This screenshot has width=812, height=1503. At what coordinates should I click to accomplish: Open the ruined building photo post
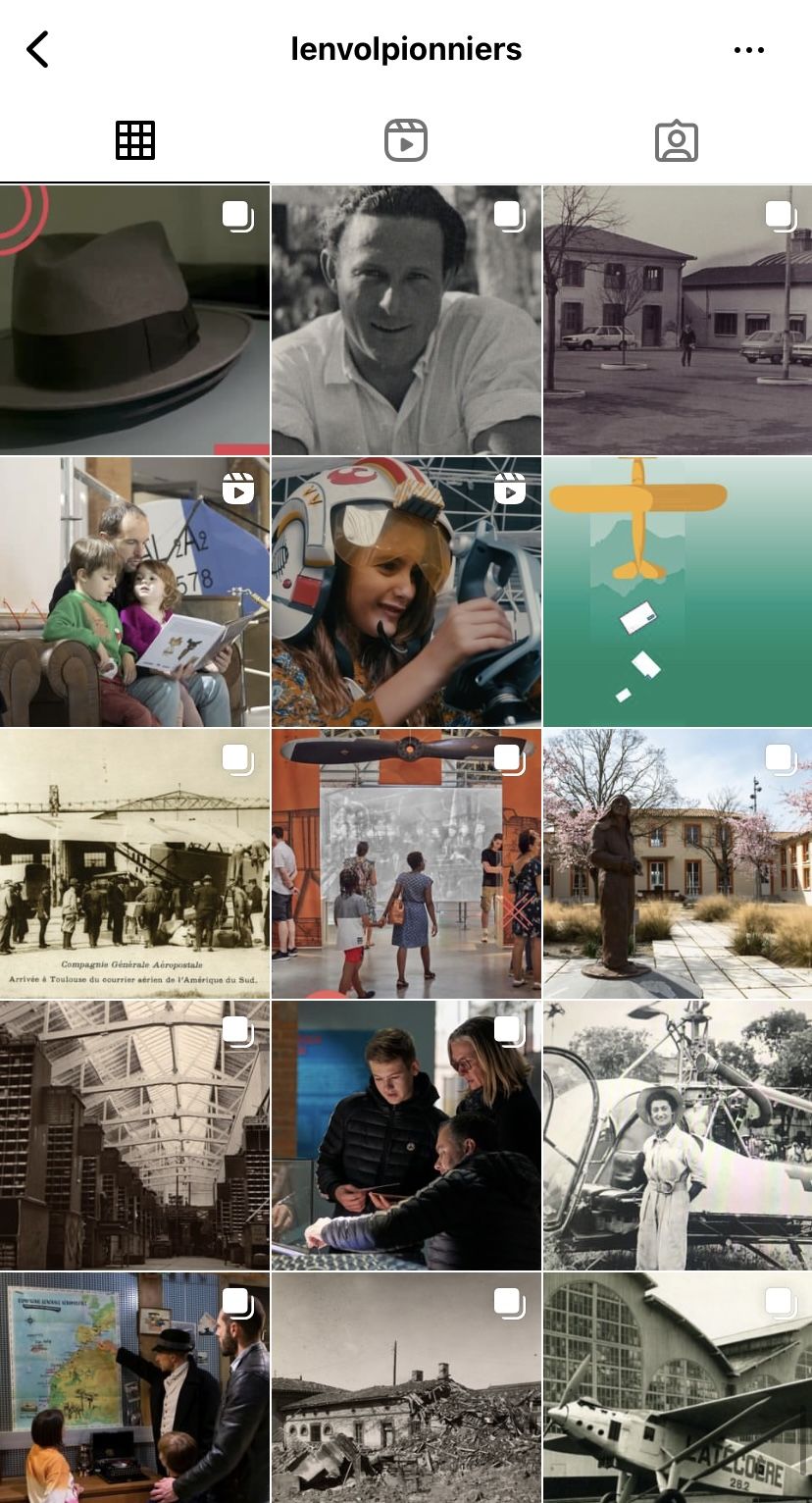[406, 1387]
